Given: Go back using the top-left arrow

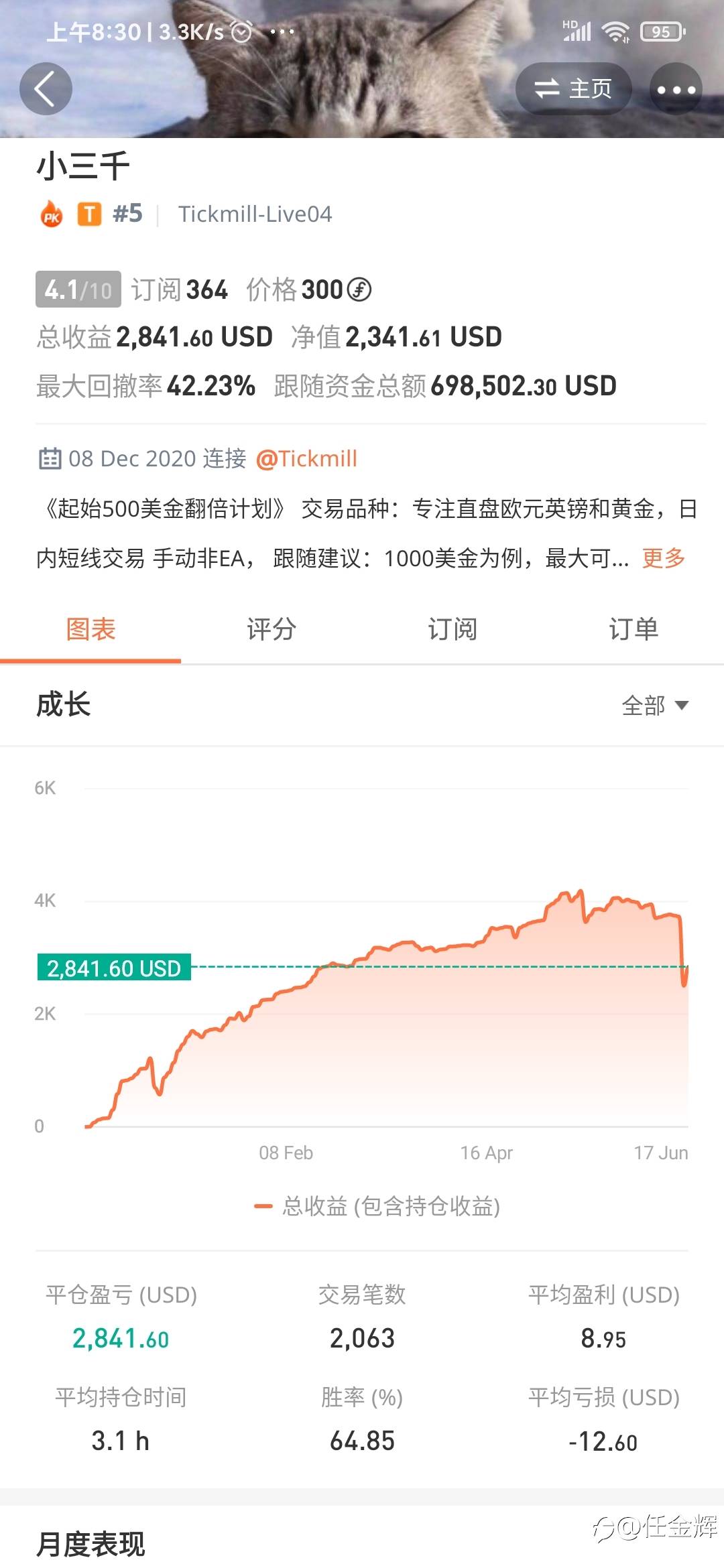Looking at the screenshot, I should (x=46, y=89).
